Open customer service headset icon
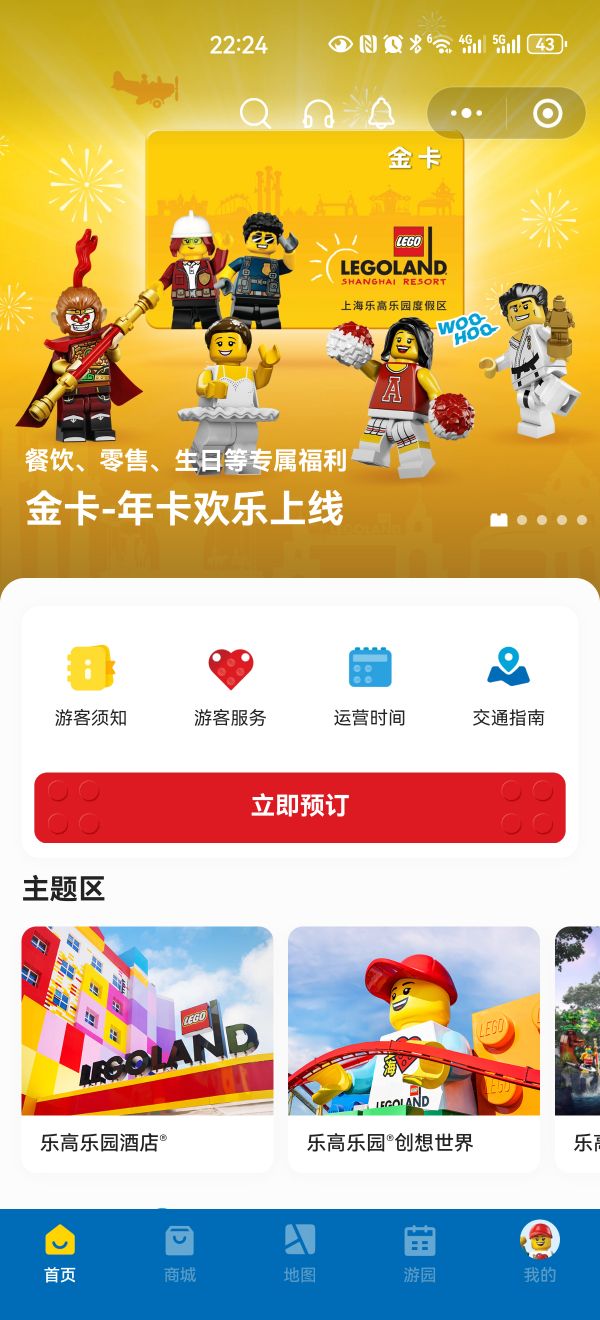Viewport: 600px width, 1320px height. [x=318, y=114]
